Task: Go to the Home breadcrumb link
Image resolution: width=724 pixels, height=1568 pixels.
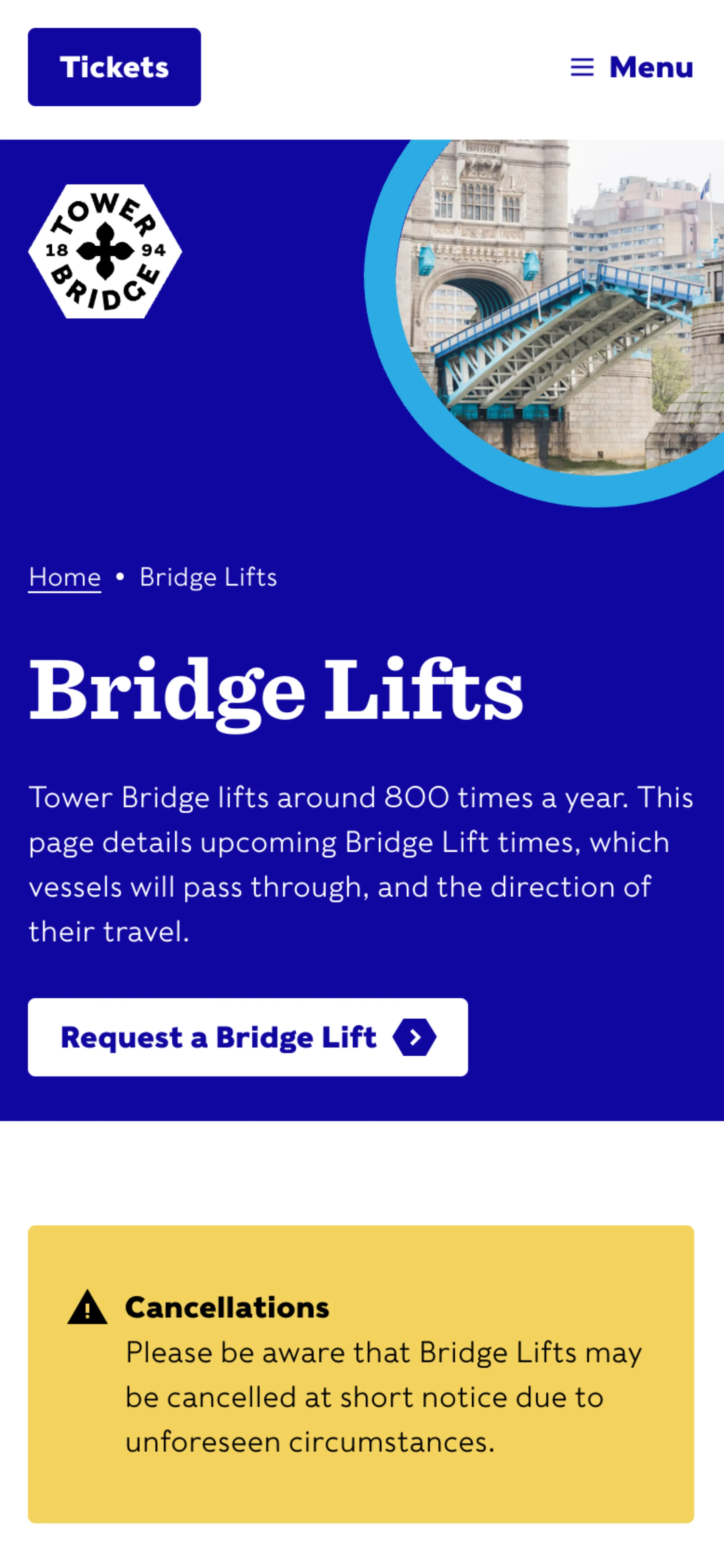Action: point(64,577)
